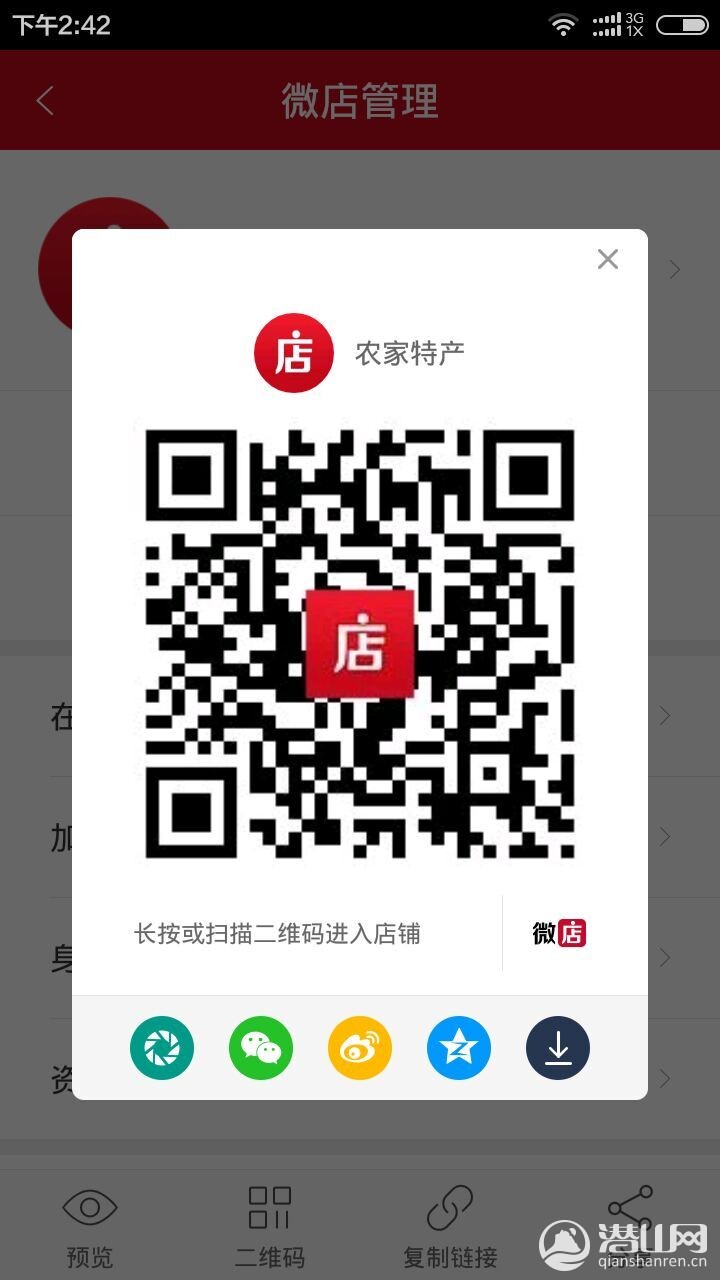Open 预览 shop preview
The height and width of the screenshot is (1280, 720).
(x=90, y=1225)
